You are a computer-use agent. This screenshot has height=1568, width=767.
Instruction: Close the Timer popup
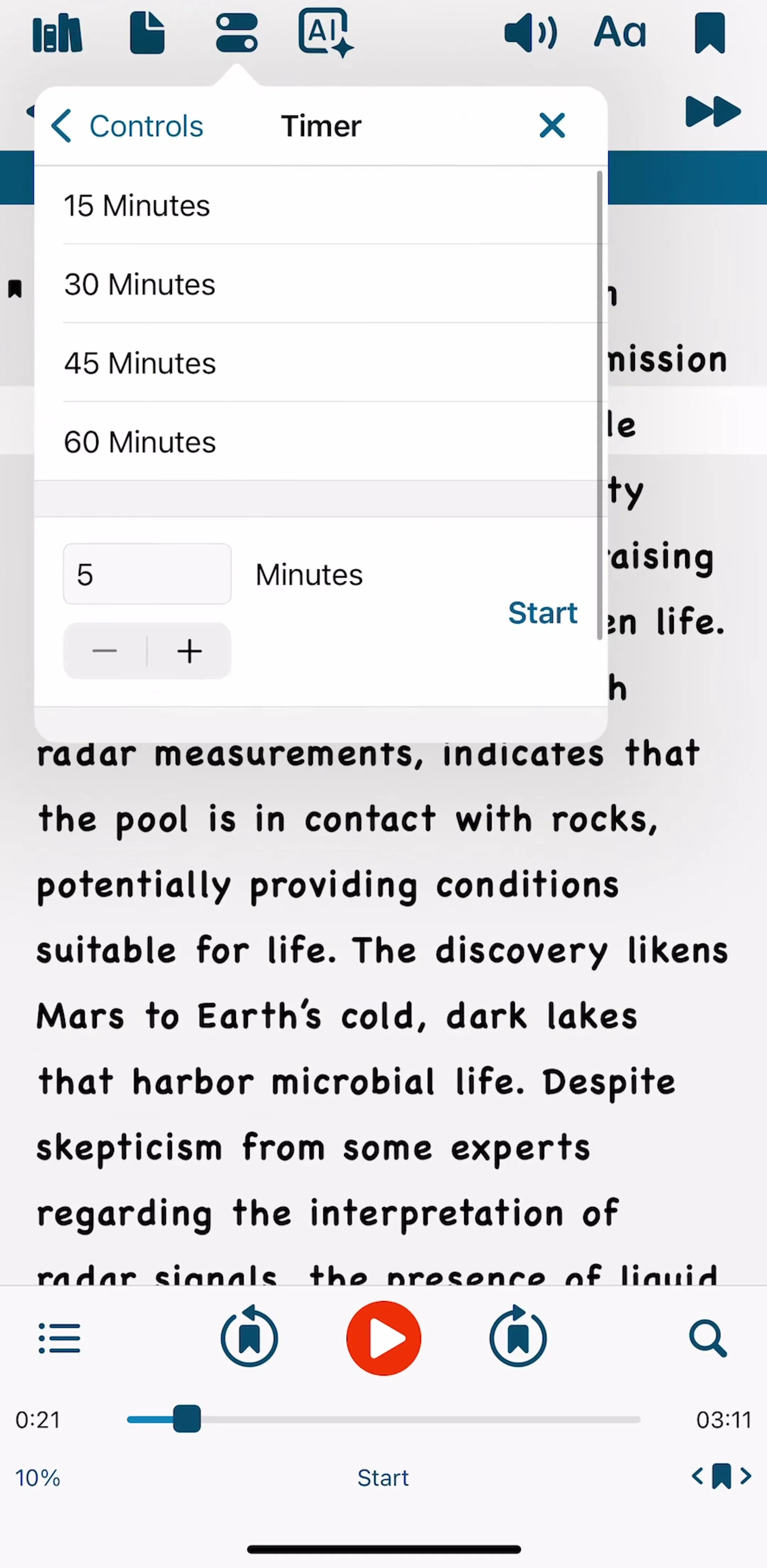(552, 126)
